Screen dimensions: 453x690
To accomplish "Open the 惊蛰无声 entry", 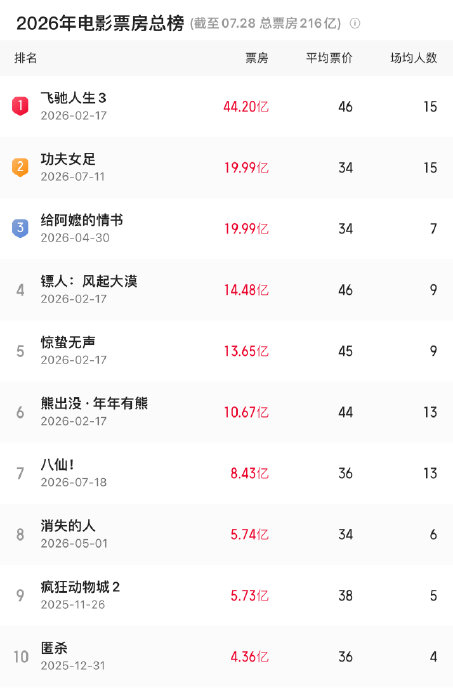I will coord(226,351).
